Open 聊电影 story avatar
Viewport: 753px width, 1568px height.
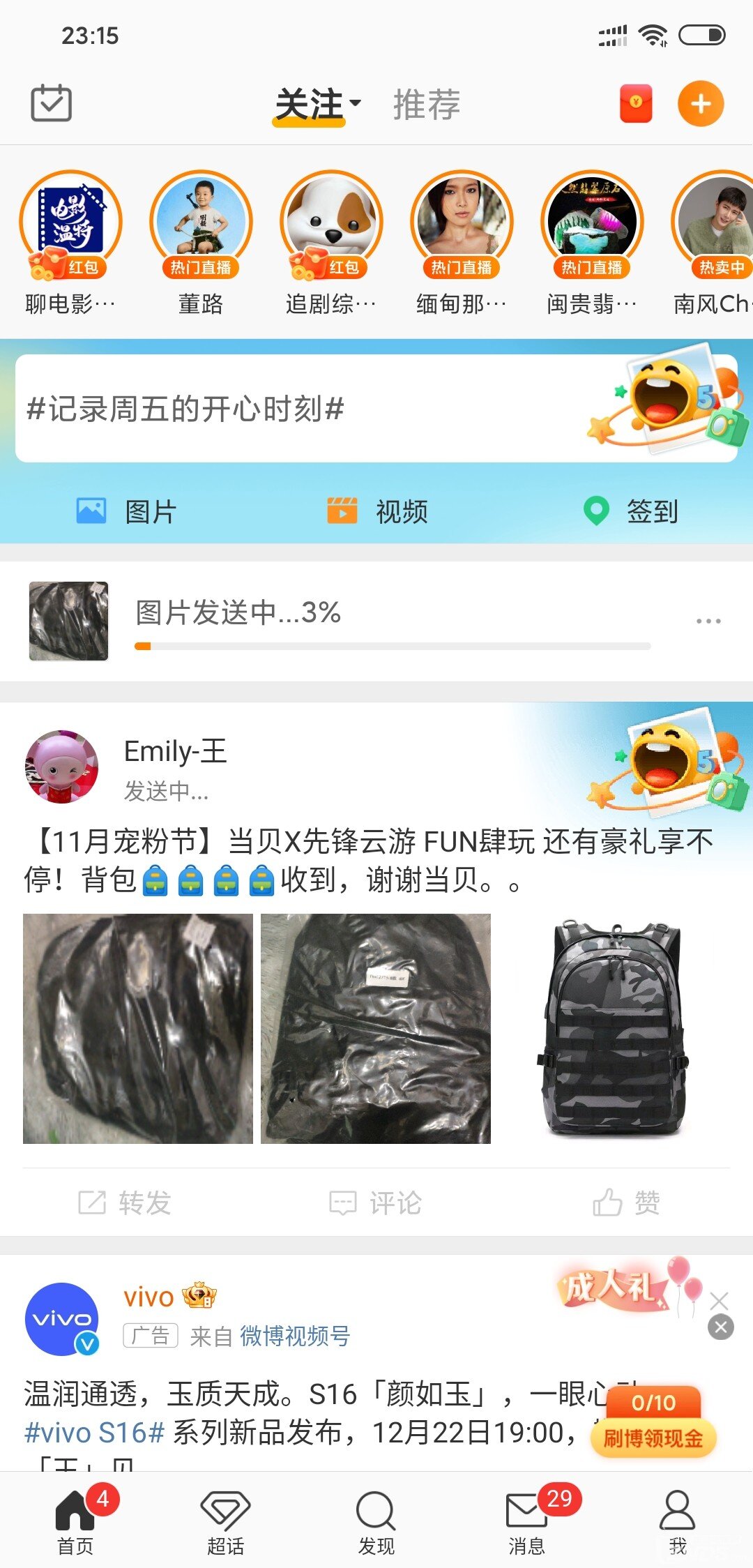click(x=70, y=223)
